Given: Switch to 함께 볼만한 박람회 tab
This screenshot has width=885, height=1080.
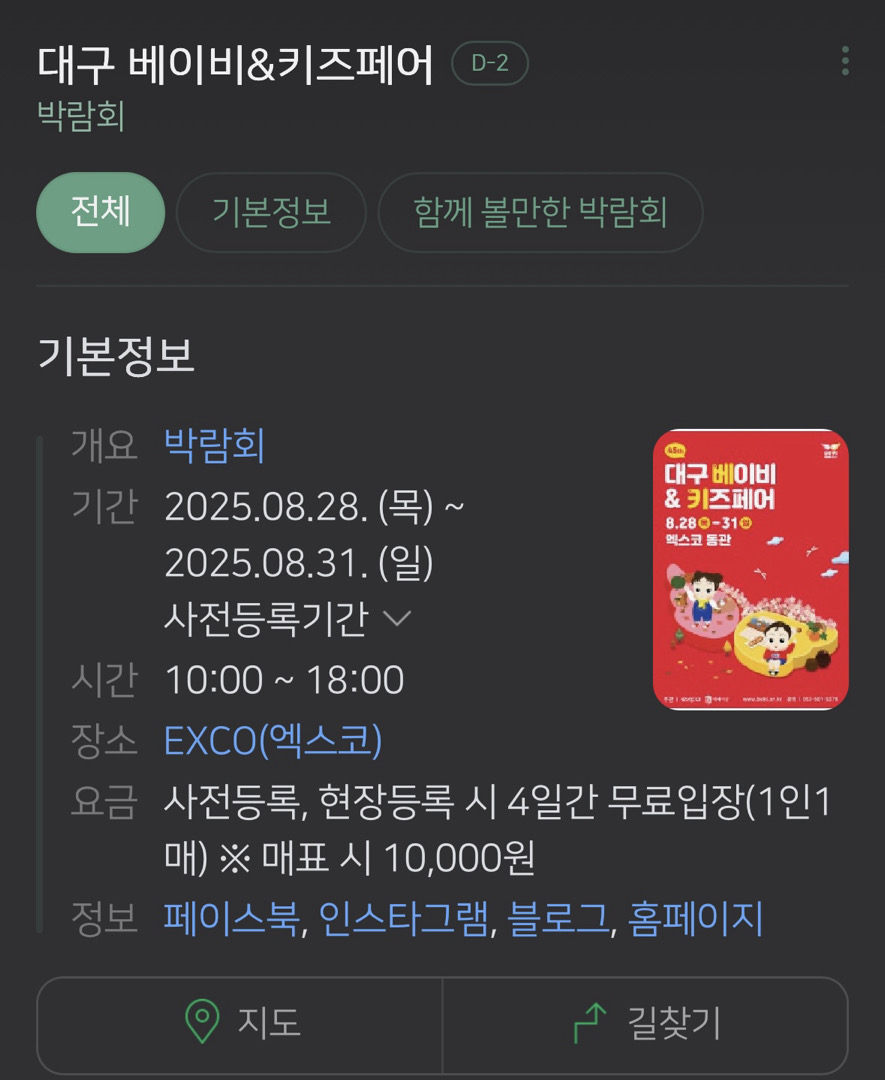Looking at the screenshot, I should (x=540, y=212).
